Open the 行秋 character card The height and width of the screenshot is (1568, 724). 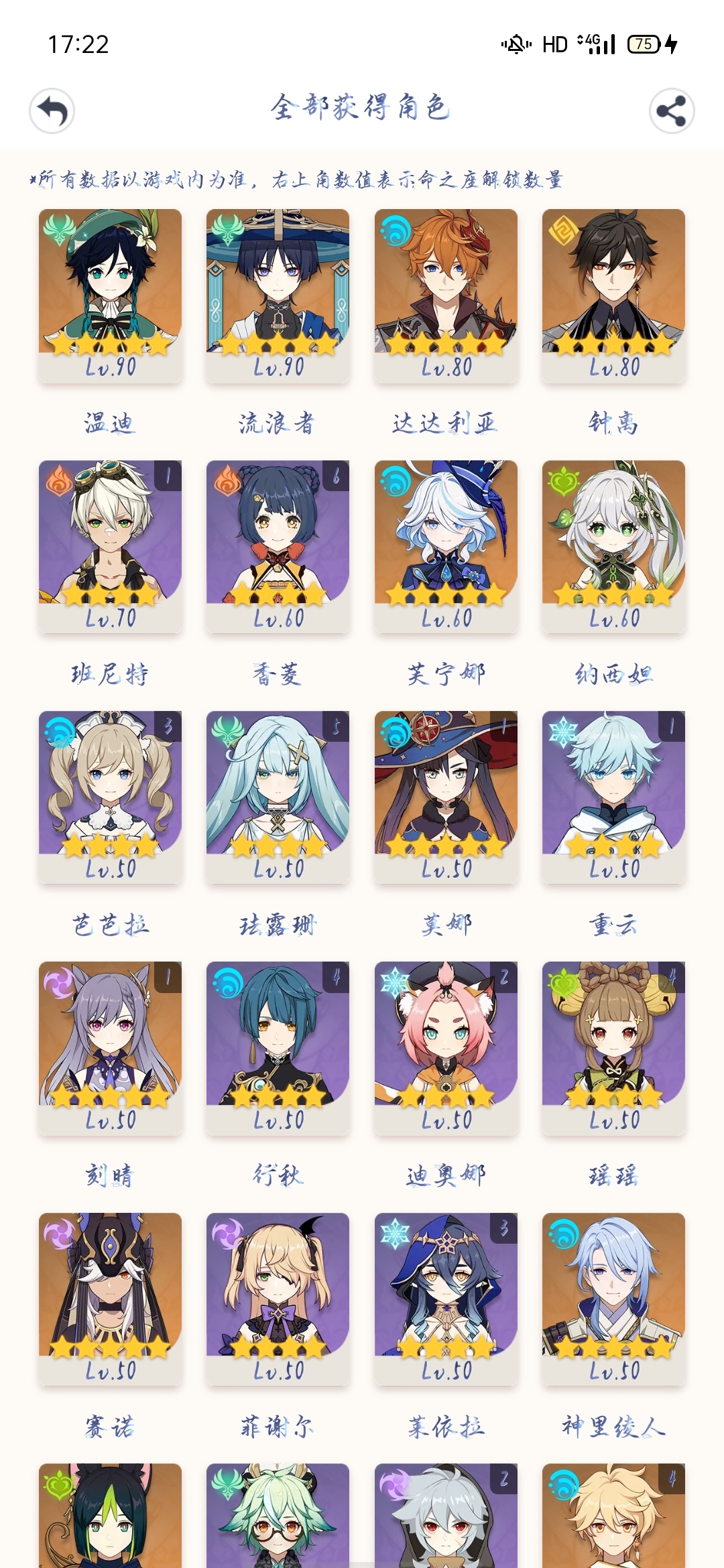[x=278, y=1047]
